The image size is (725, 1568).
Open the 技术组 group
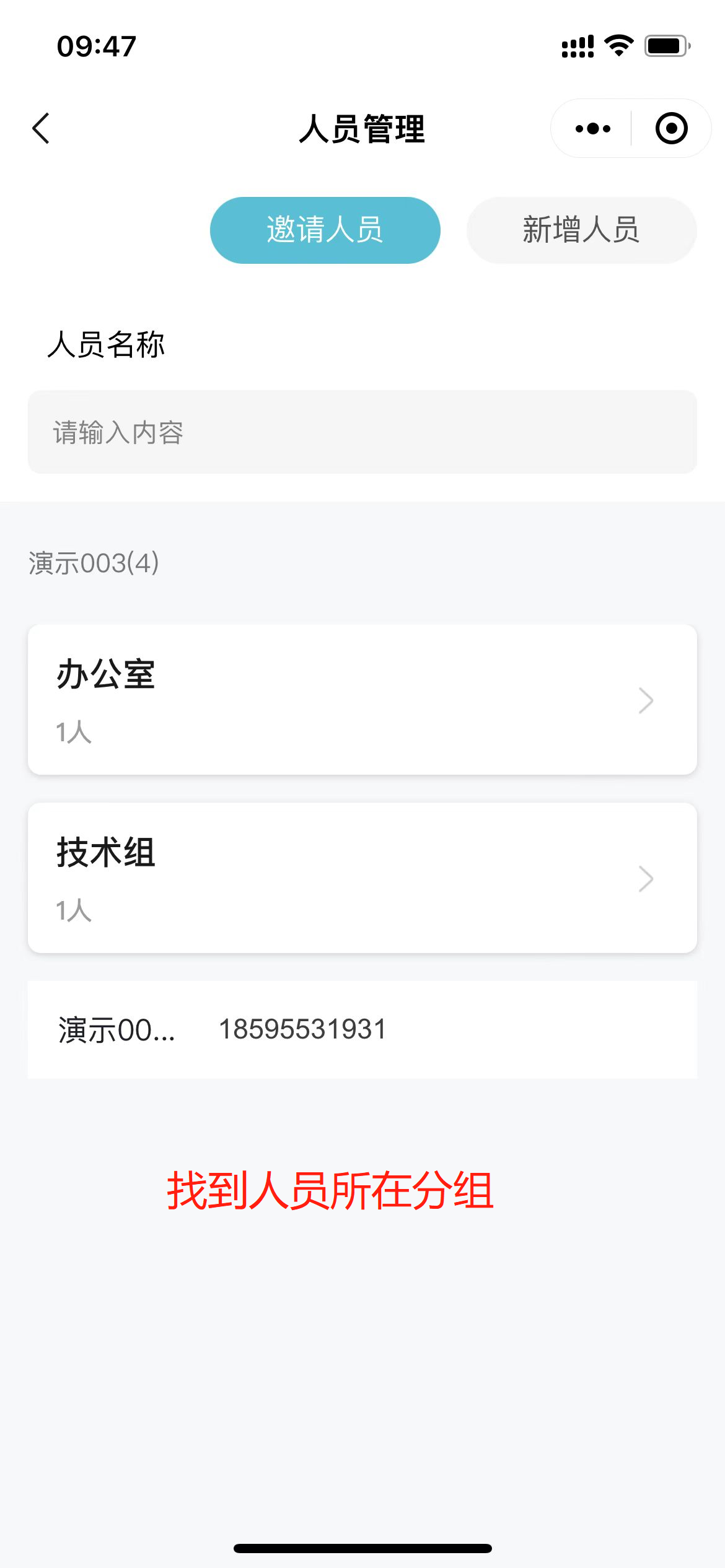362,878
